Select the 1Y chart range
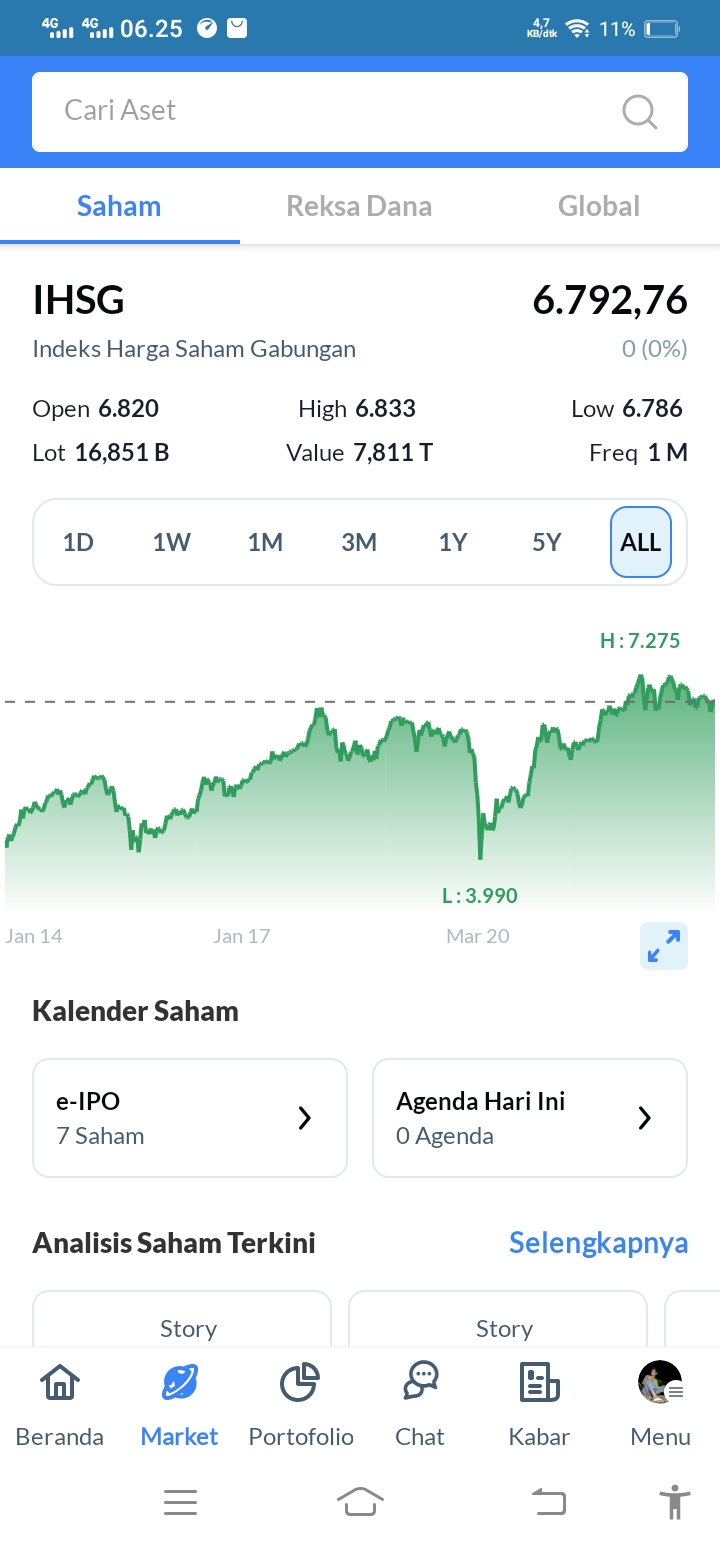The height and width of the screenshot is (1544, 720). click(453, 542)
